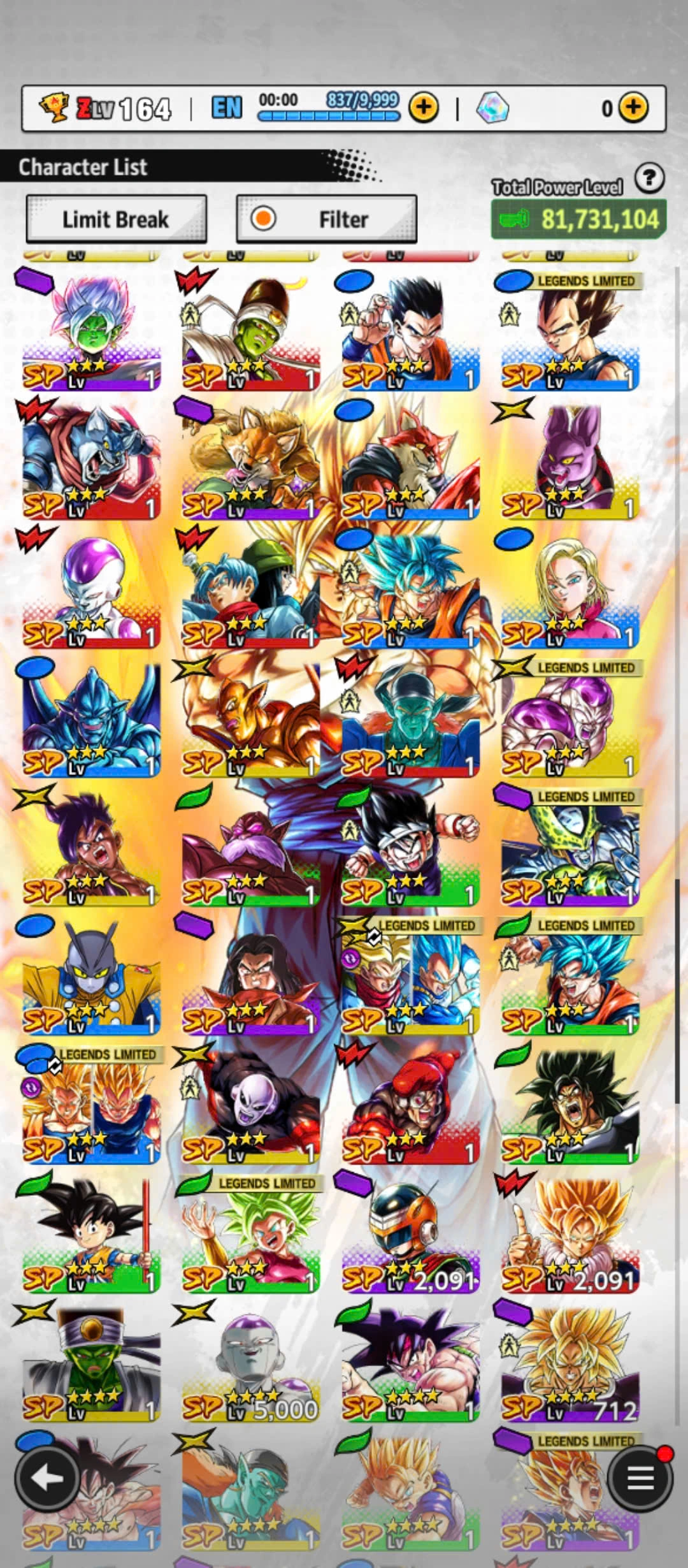Screen dimensions: 688x1568
Task: Select the Frieza card with level 5,000
Action: [x=251, y=1363]
